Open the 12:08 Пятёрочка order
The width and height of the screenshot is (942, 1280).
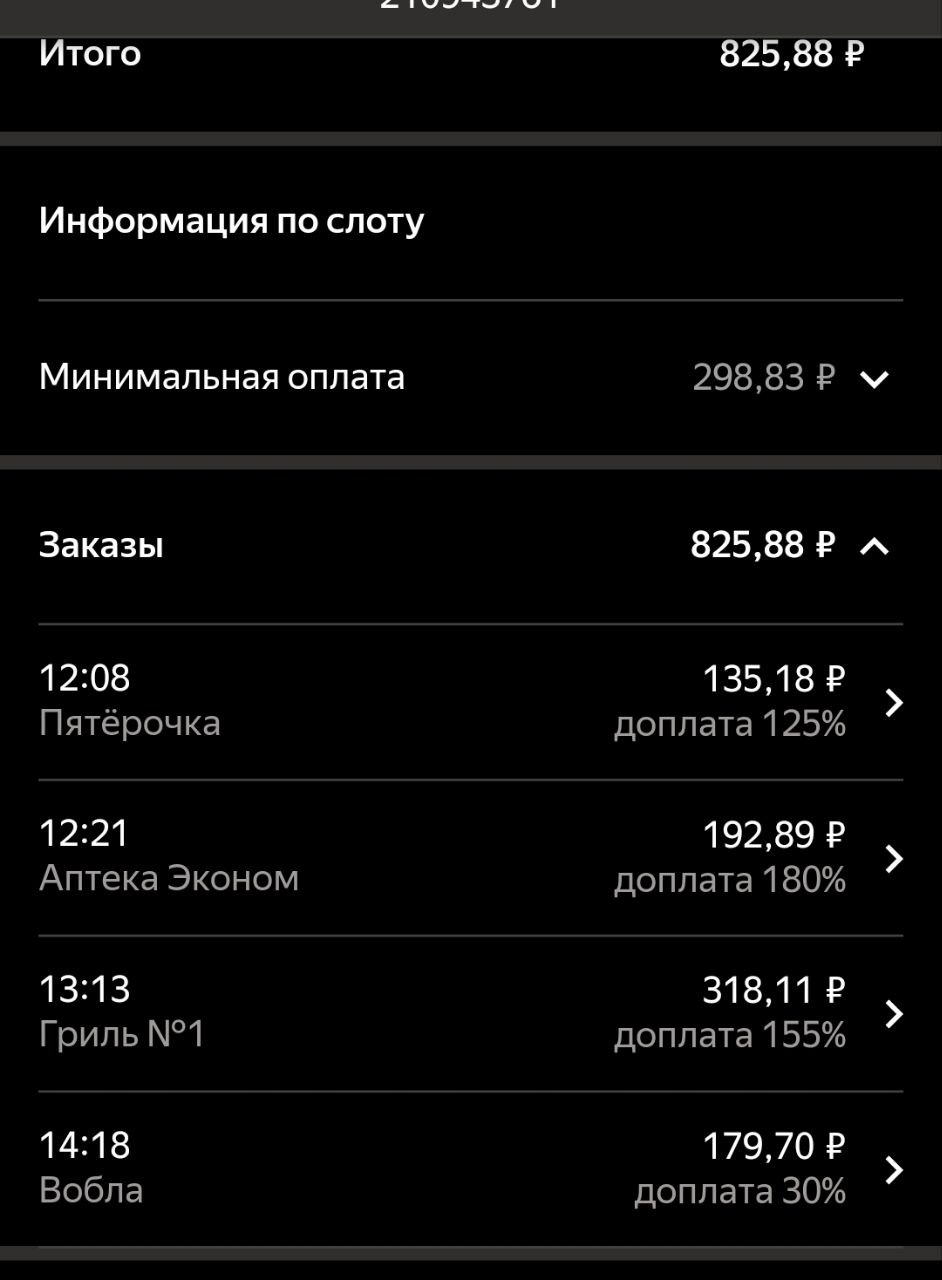(470, 702)
